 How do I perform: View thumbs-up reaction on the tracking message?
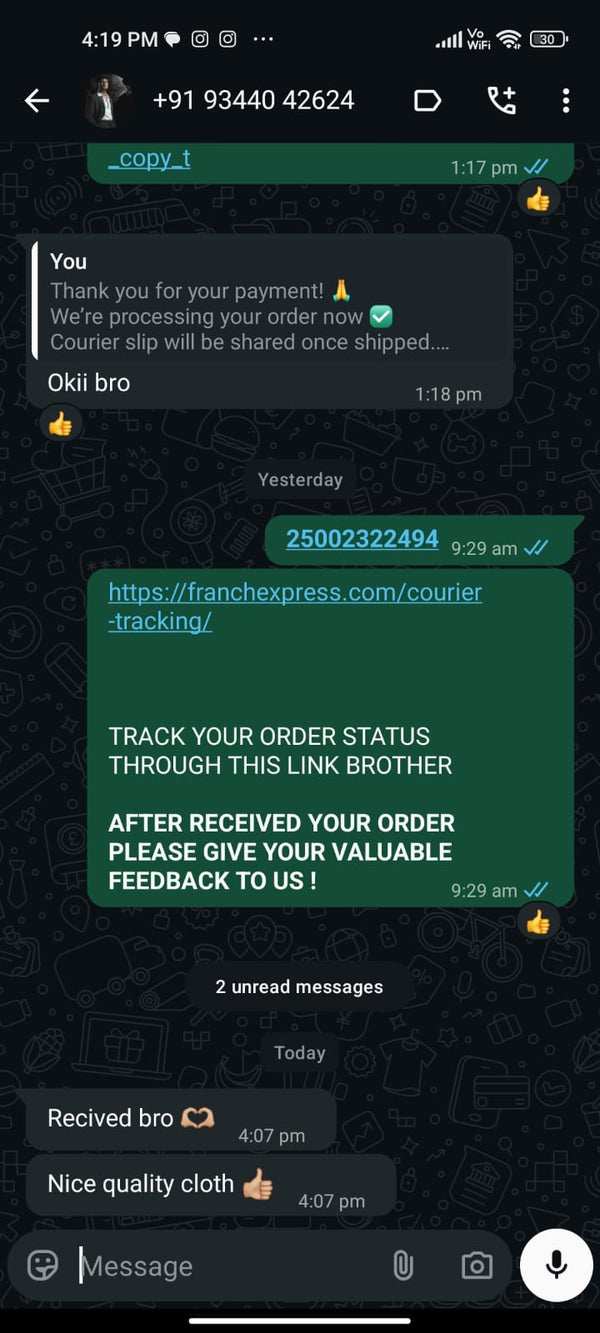538,922
